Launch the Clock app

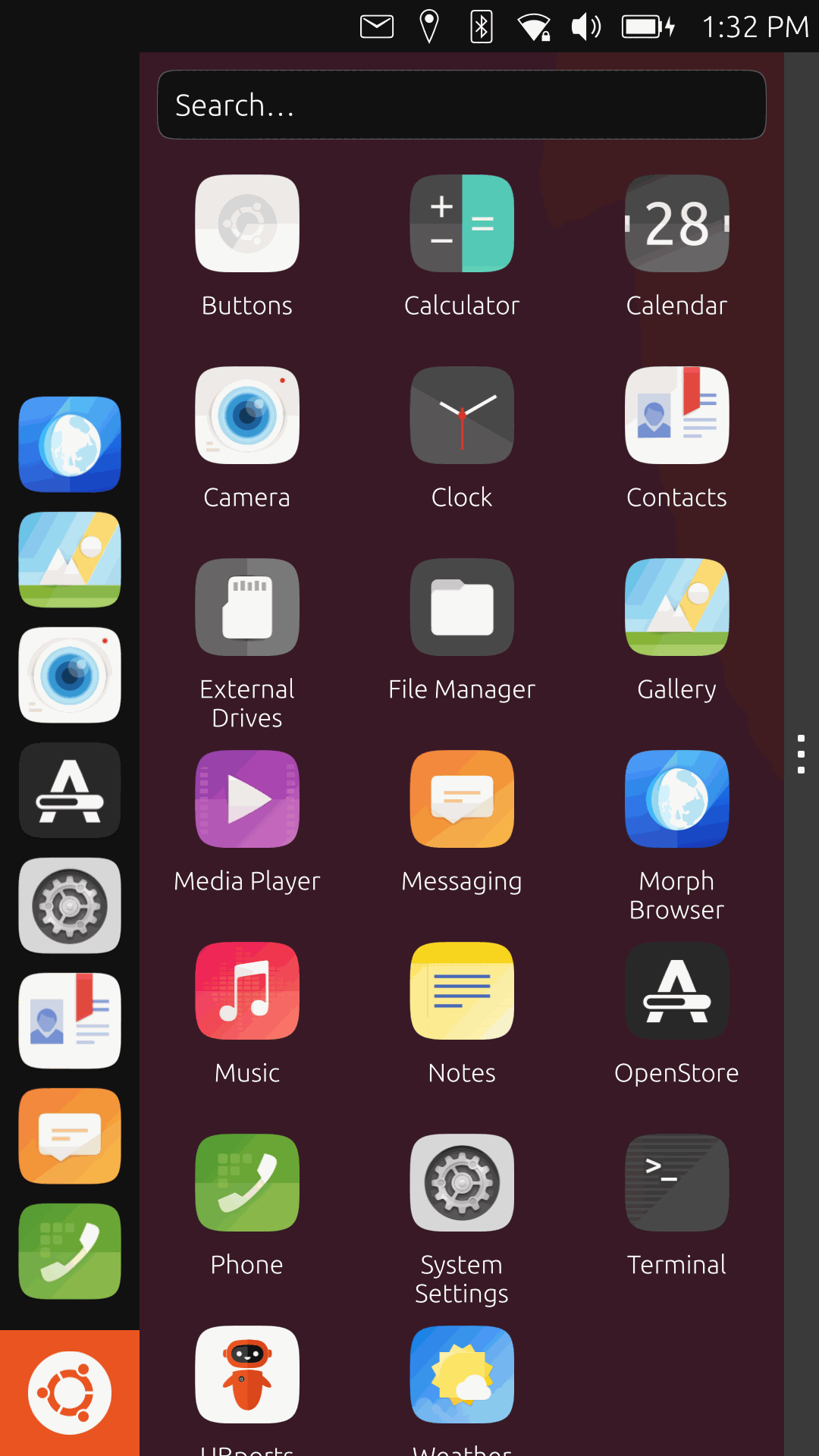tap(462, 415)
